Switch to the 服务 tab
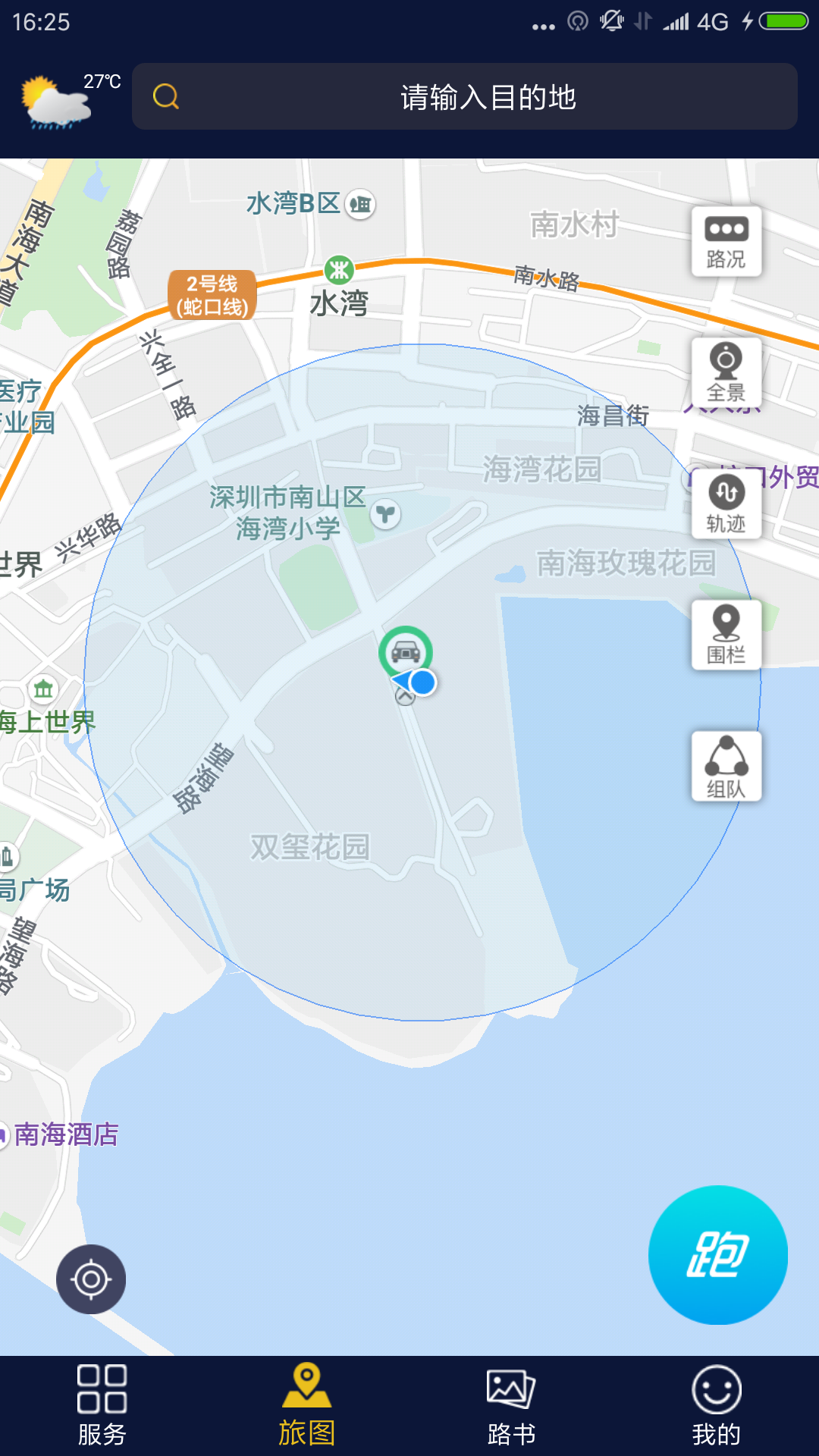The image size is (819, 1456). 102,1405
